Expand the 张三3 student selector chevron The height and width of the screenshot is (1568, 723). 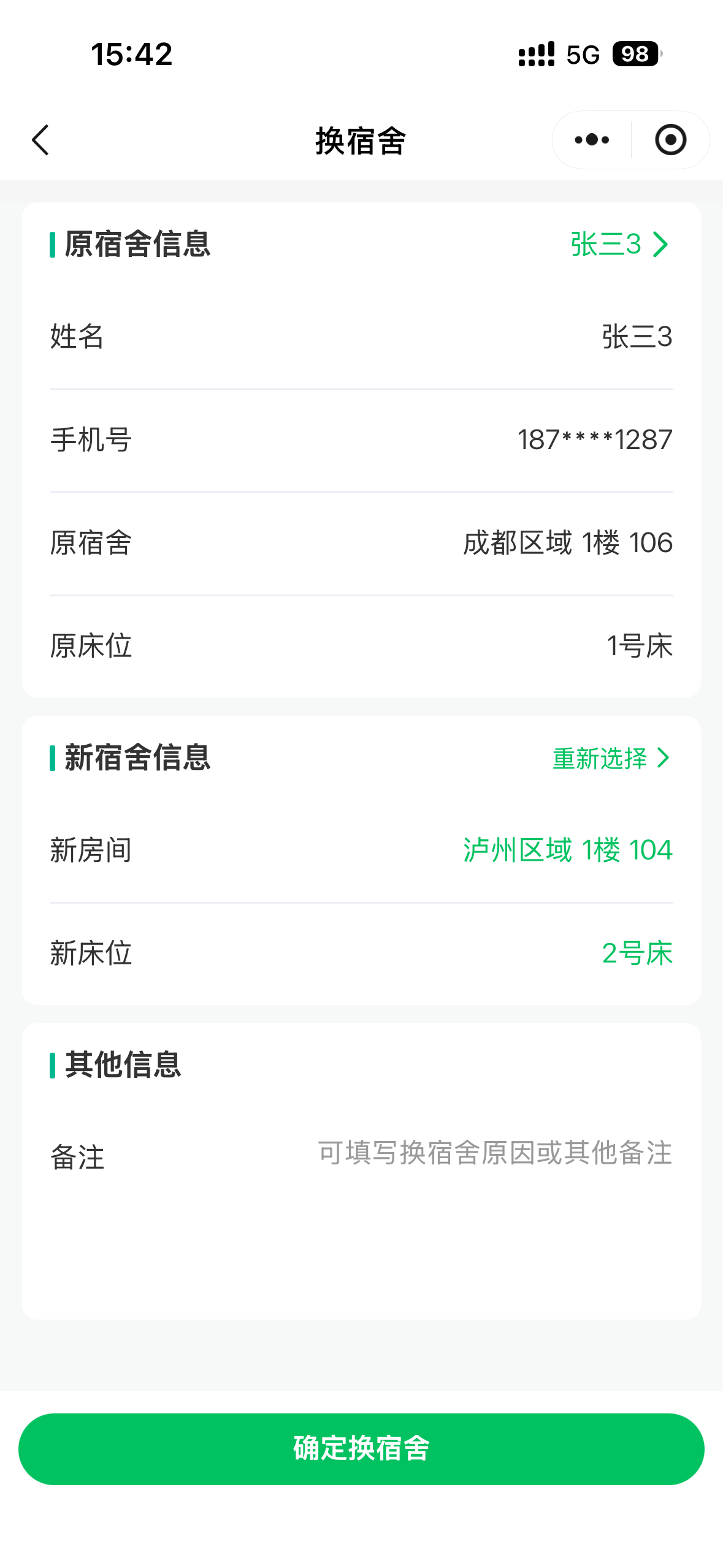662,246
